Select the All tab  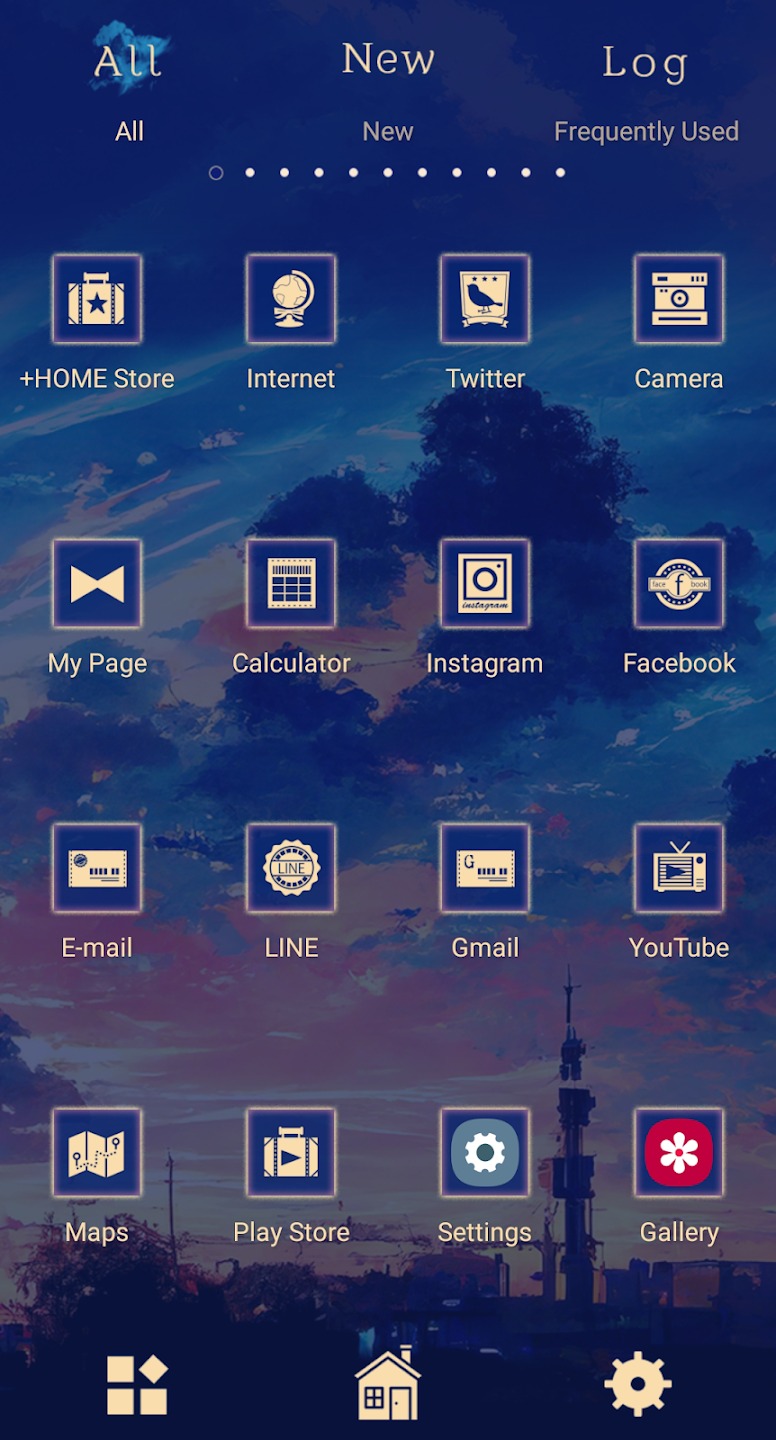click(129, 88)
